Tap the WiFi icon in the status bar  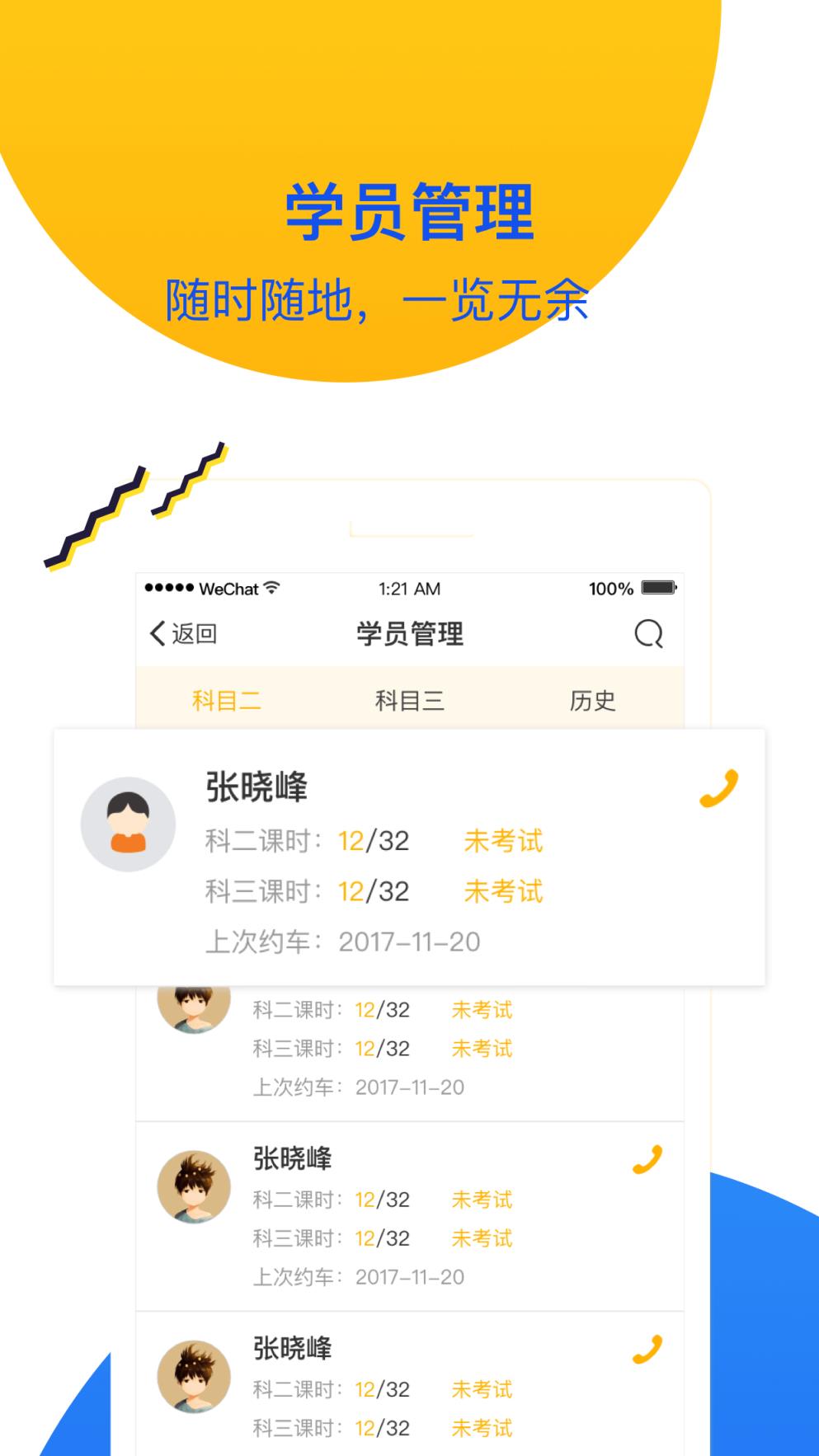(x=272, y=588)
